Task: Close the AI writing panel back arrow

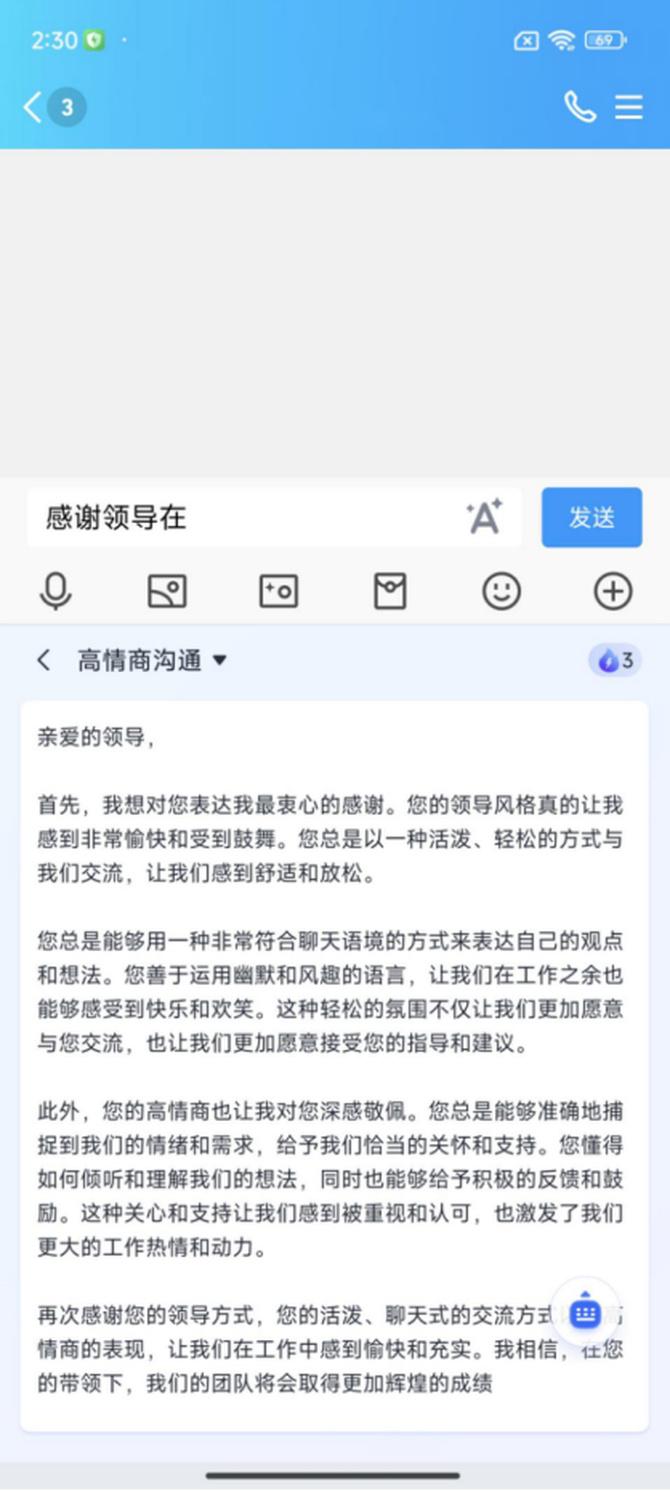Action: click(43, 660)
